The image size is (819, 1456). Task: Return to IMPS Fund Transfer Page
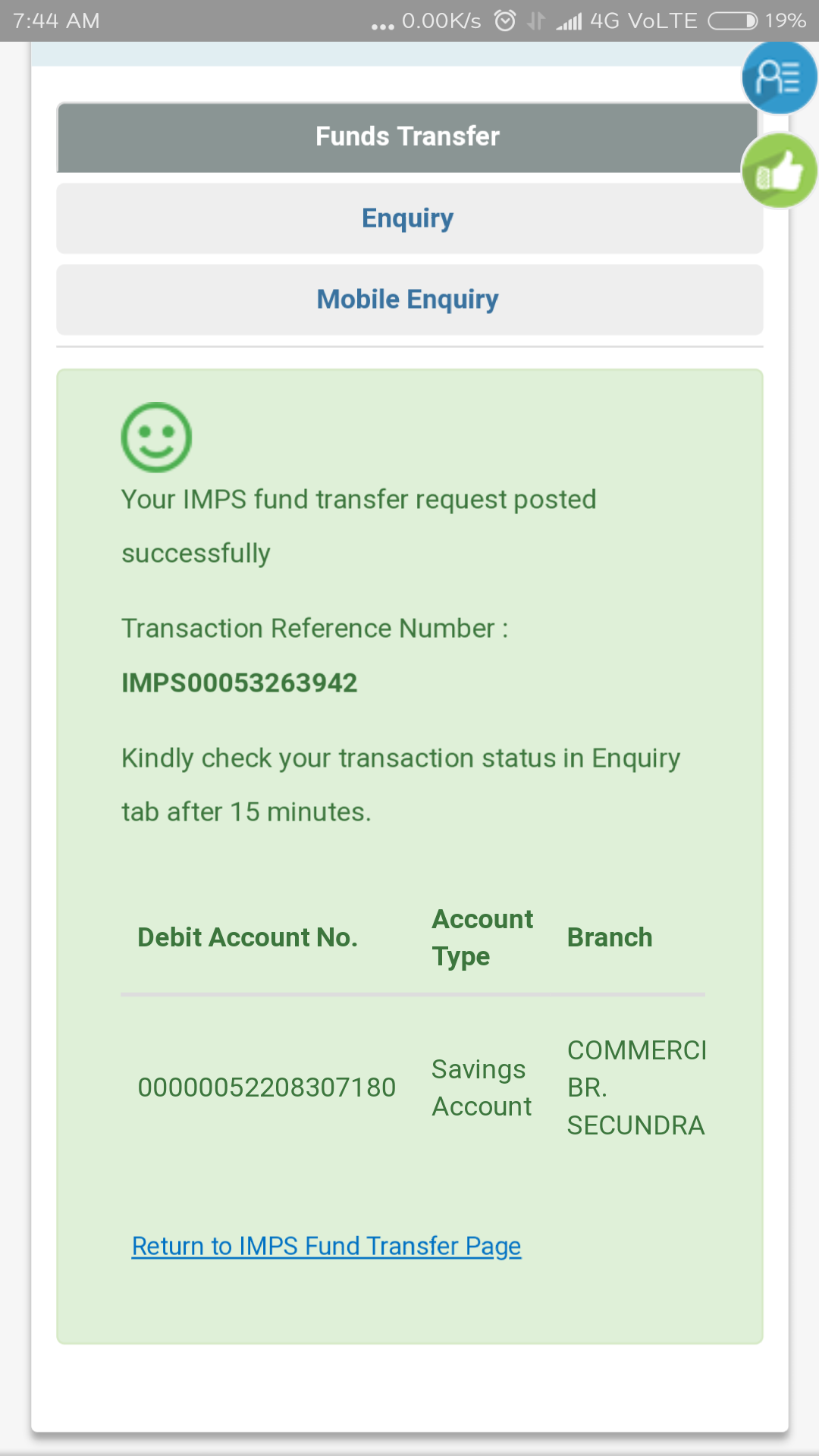326,1246
